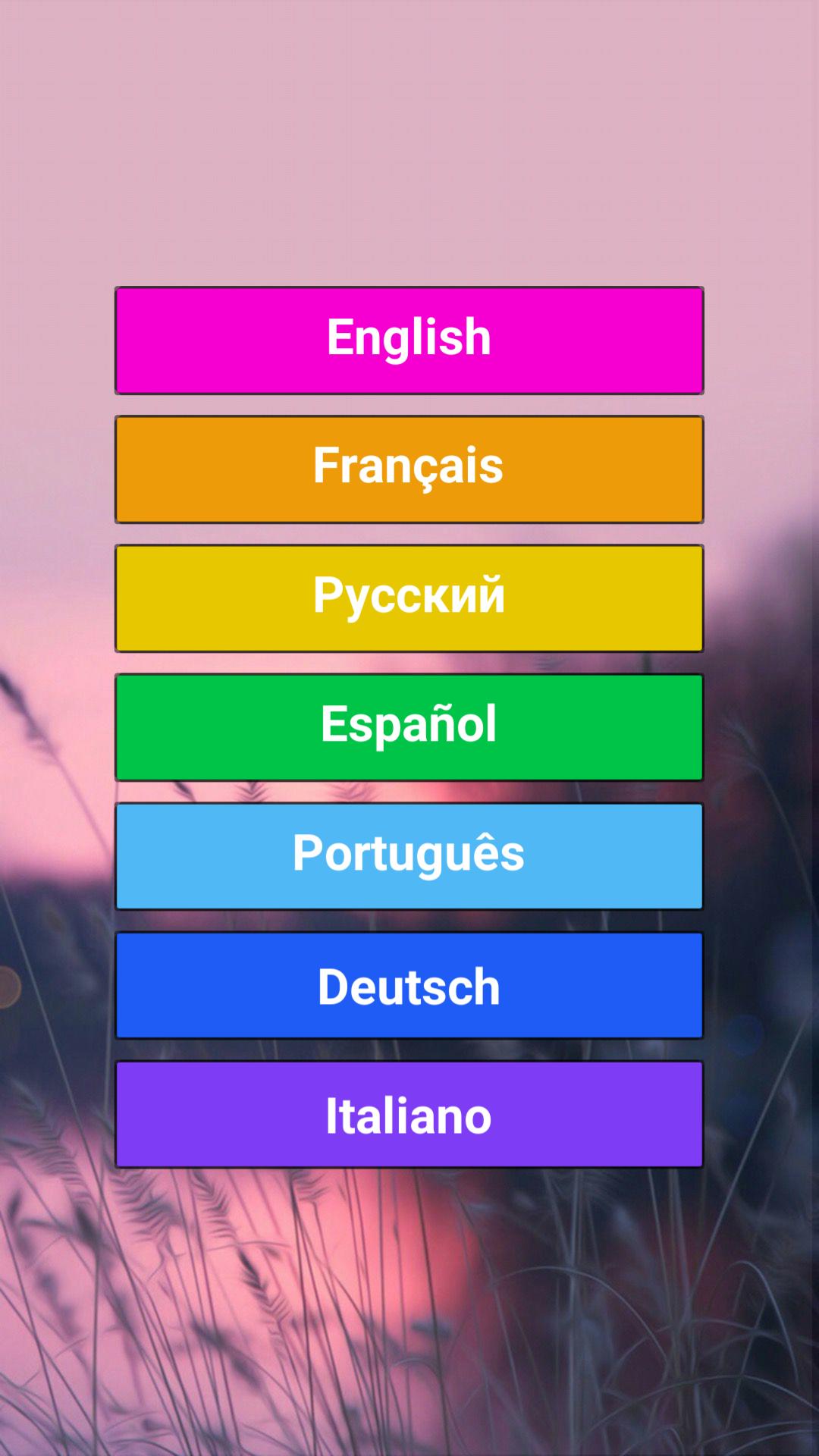Select English as the language
The image size is (819, 1456).
tap(409, 340)
